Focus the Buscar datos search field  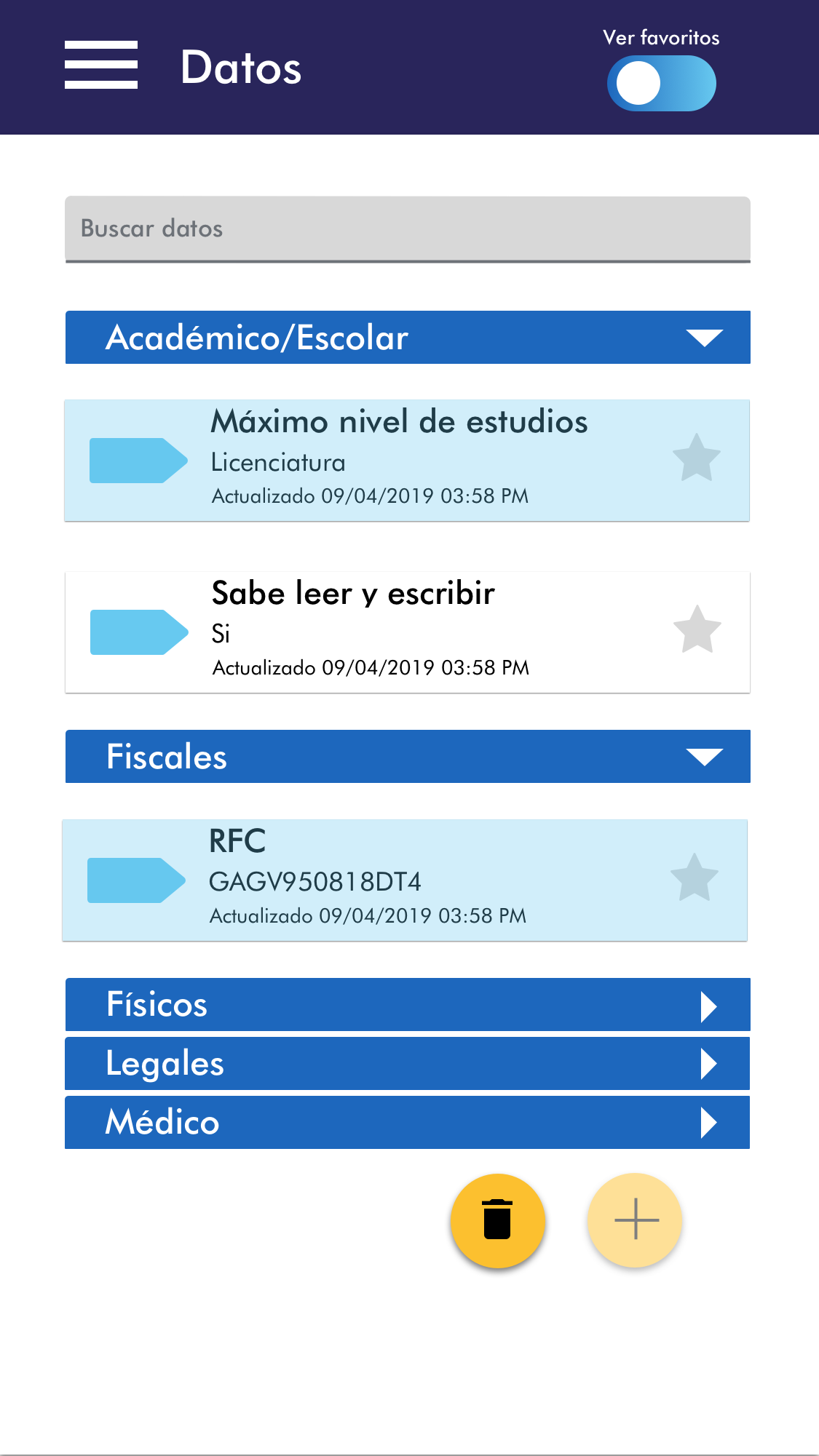pyautogui.click(x=408, y=228)
